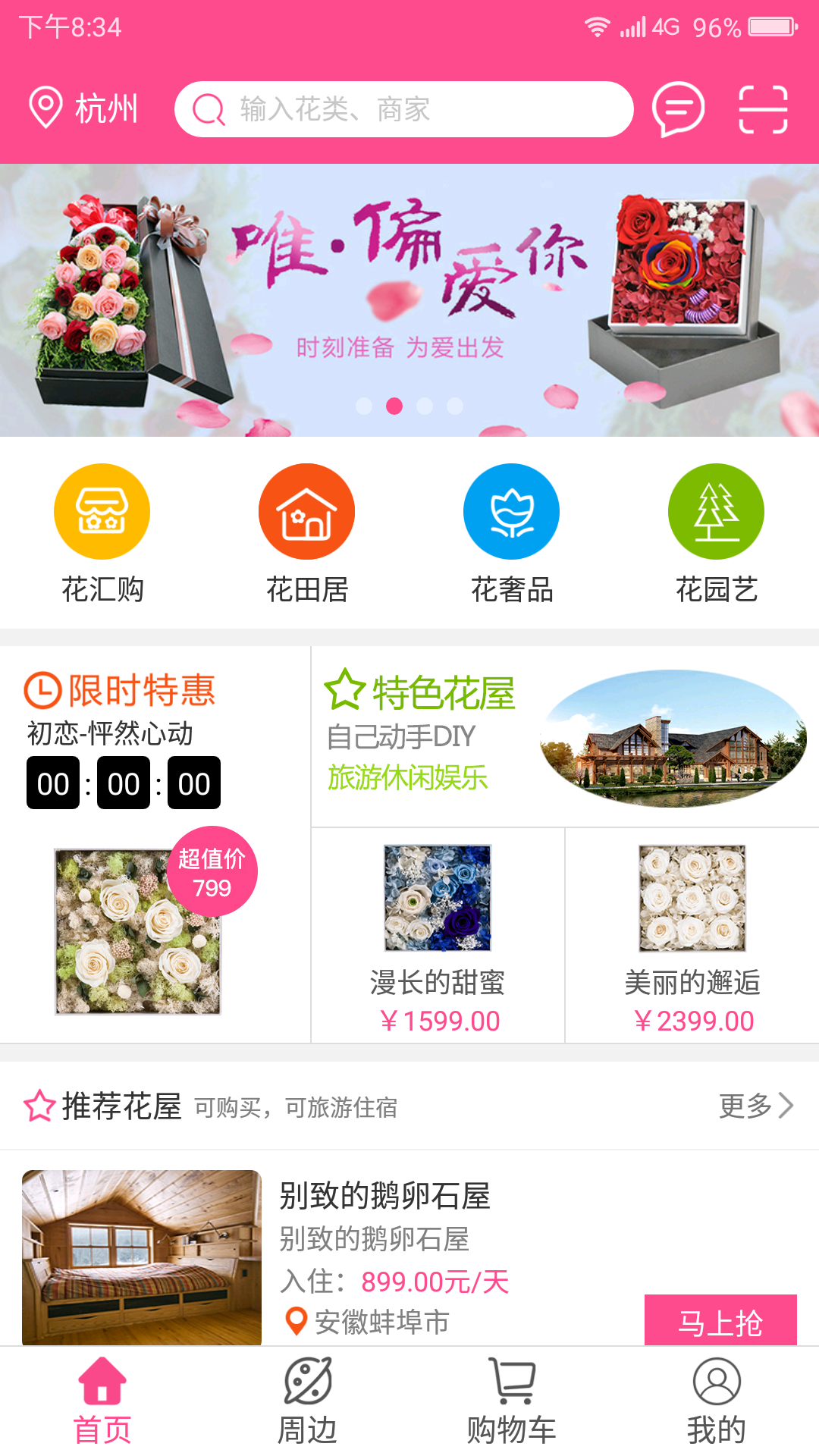Tap 马上抢 to book the pebble house
819x1456 pixels.
(720, 1321)
